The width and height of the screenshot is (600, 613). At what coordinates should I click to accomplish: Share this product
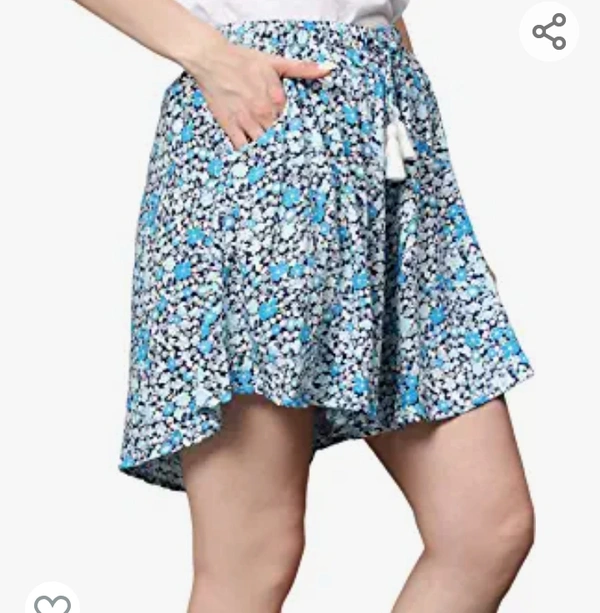pos(549,32)
